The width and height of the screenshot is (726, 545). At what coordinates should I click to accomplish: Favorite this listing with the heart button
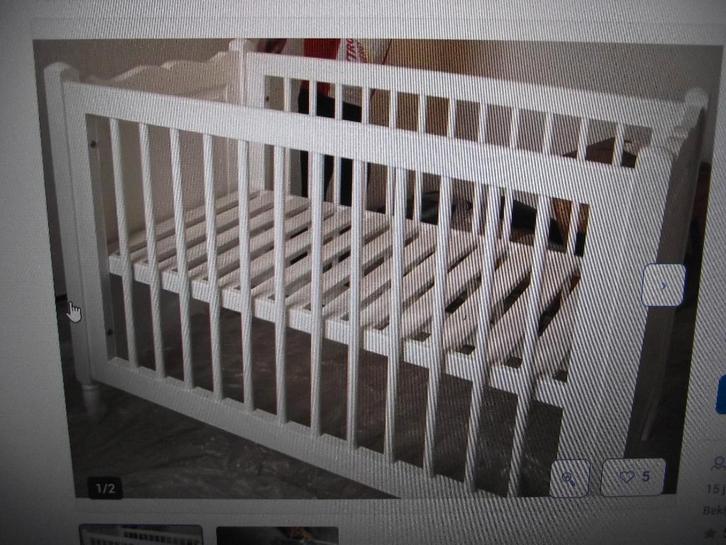(x=634, y=477)
